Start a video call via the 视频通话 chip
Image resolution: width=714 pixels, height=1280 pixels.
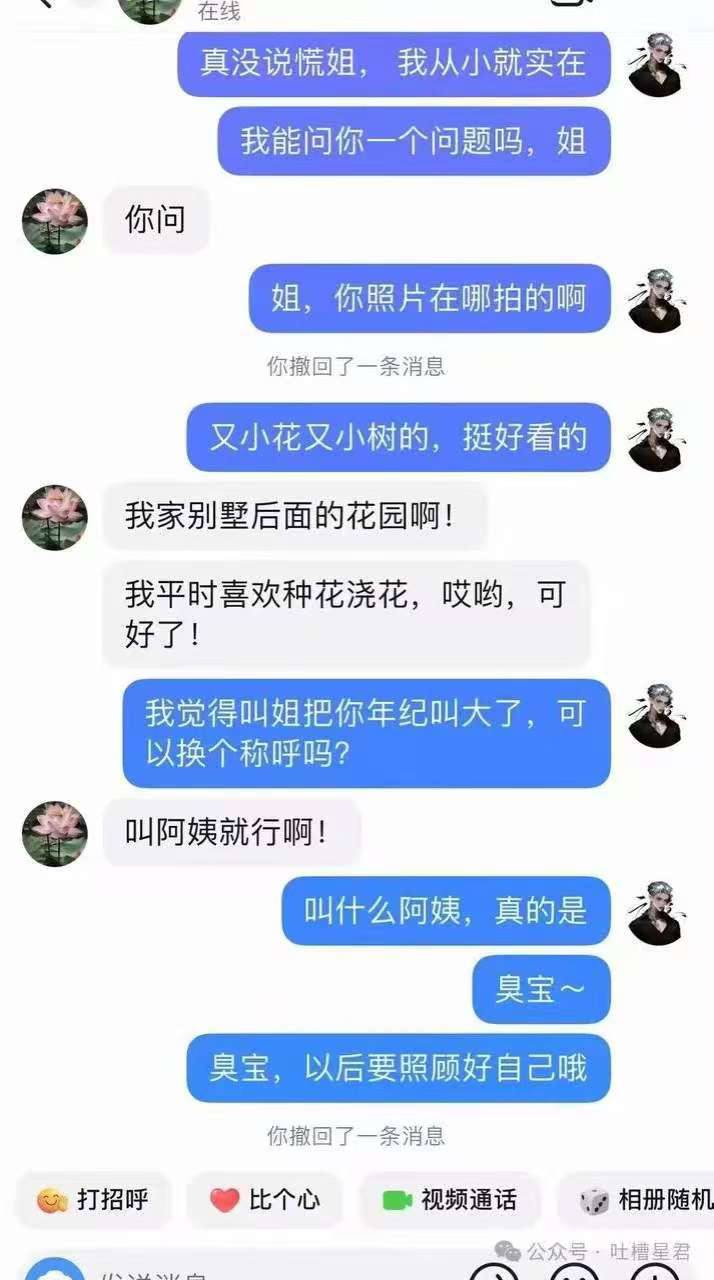pyautogui.click(x=450, y=1200)
